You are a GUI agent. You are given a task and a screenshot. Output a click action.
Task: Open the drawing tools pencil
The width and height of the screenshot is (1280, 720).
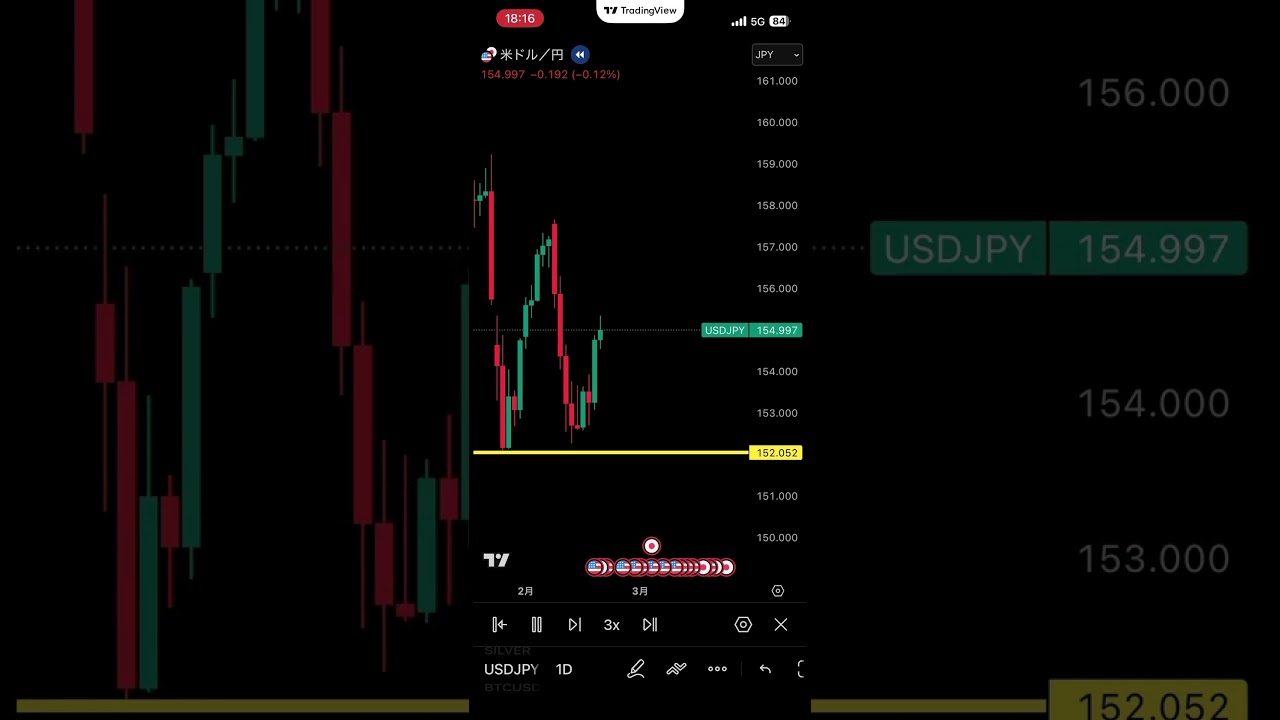pyautogui.click(x=636, y=669)
